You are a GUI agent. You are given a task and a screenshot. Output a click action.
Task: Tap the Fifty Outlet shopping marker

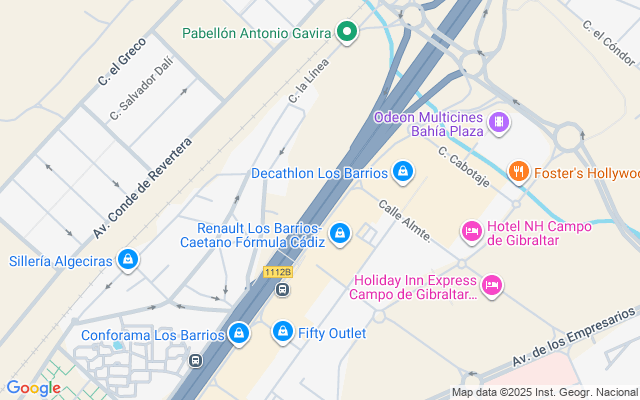coord(283,332)
